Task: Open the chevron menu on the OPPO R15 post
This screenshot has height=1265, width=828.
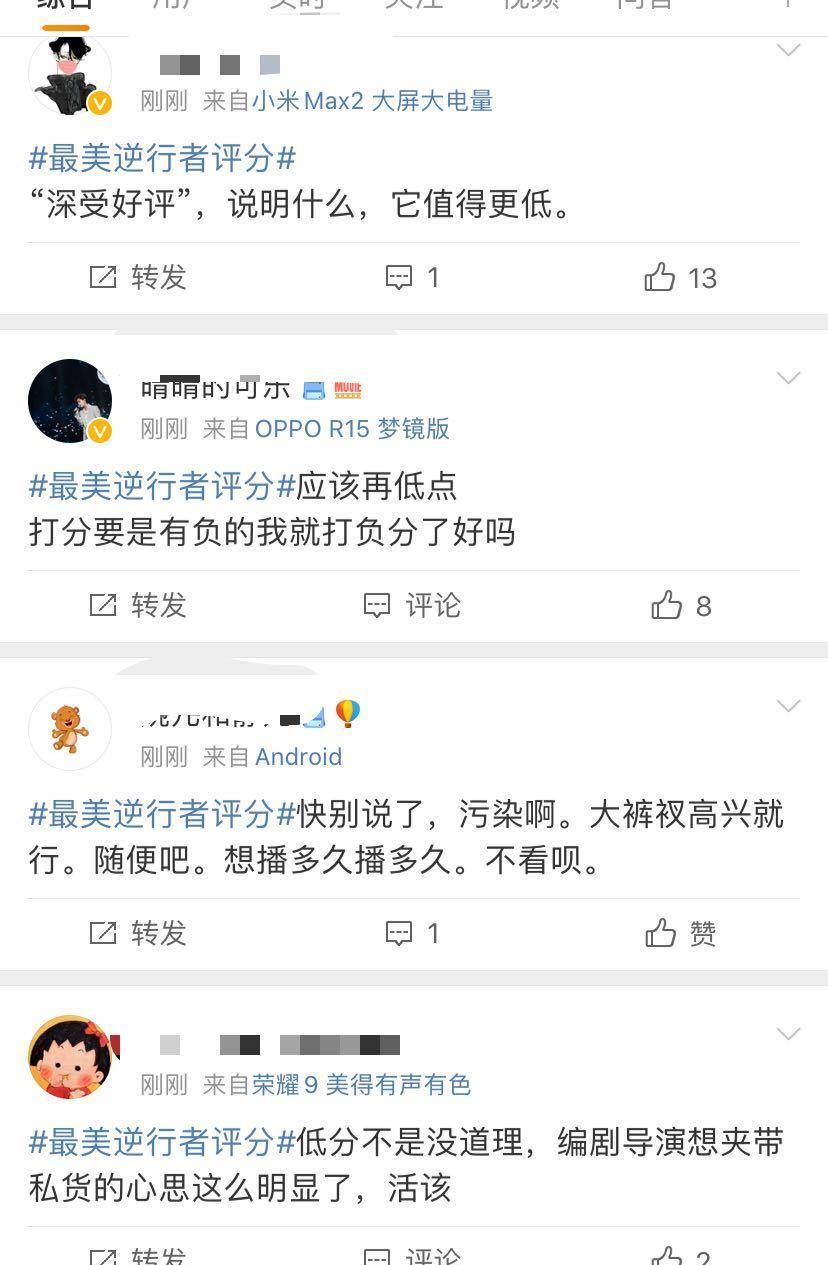Action: click(x=789, y=378)
